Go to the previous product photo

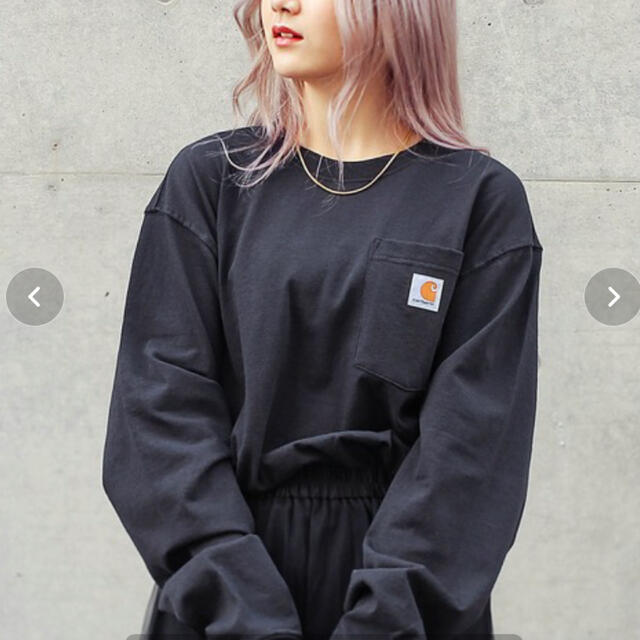(x=35, y=297)
